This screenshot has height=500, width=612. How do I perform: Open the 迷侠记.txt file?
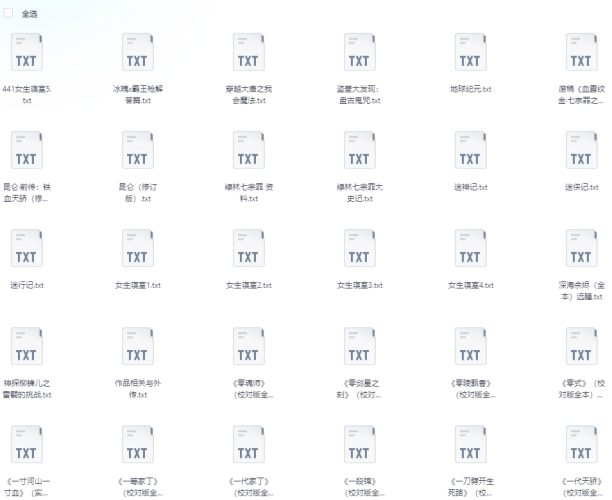pyautogui.click(x=580, y=155)
